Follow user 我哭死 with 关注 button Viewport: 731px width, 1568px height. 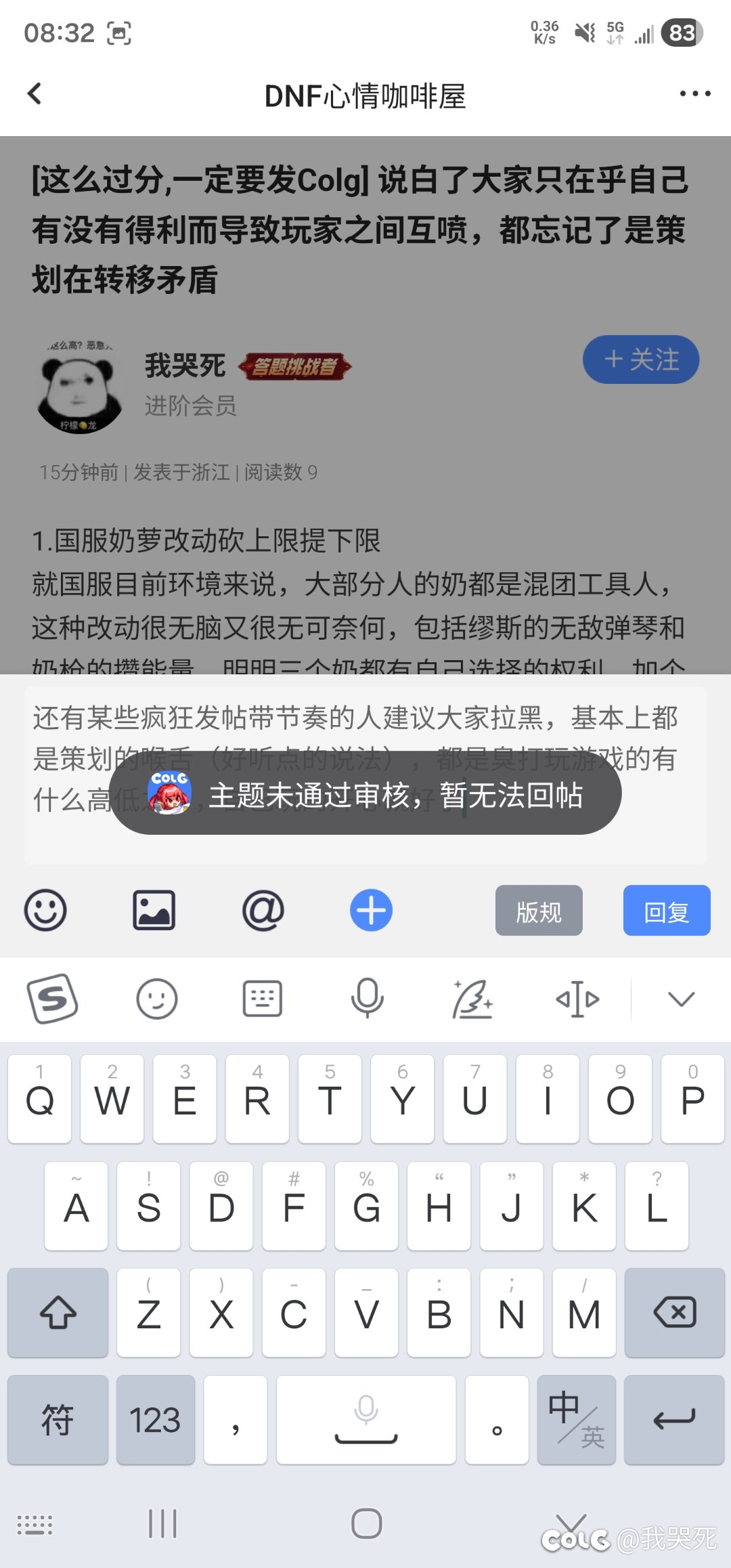640,360
